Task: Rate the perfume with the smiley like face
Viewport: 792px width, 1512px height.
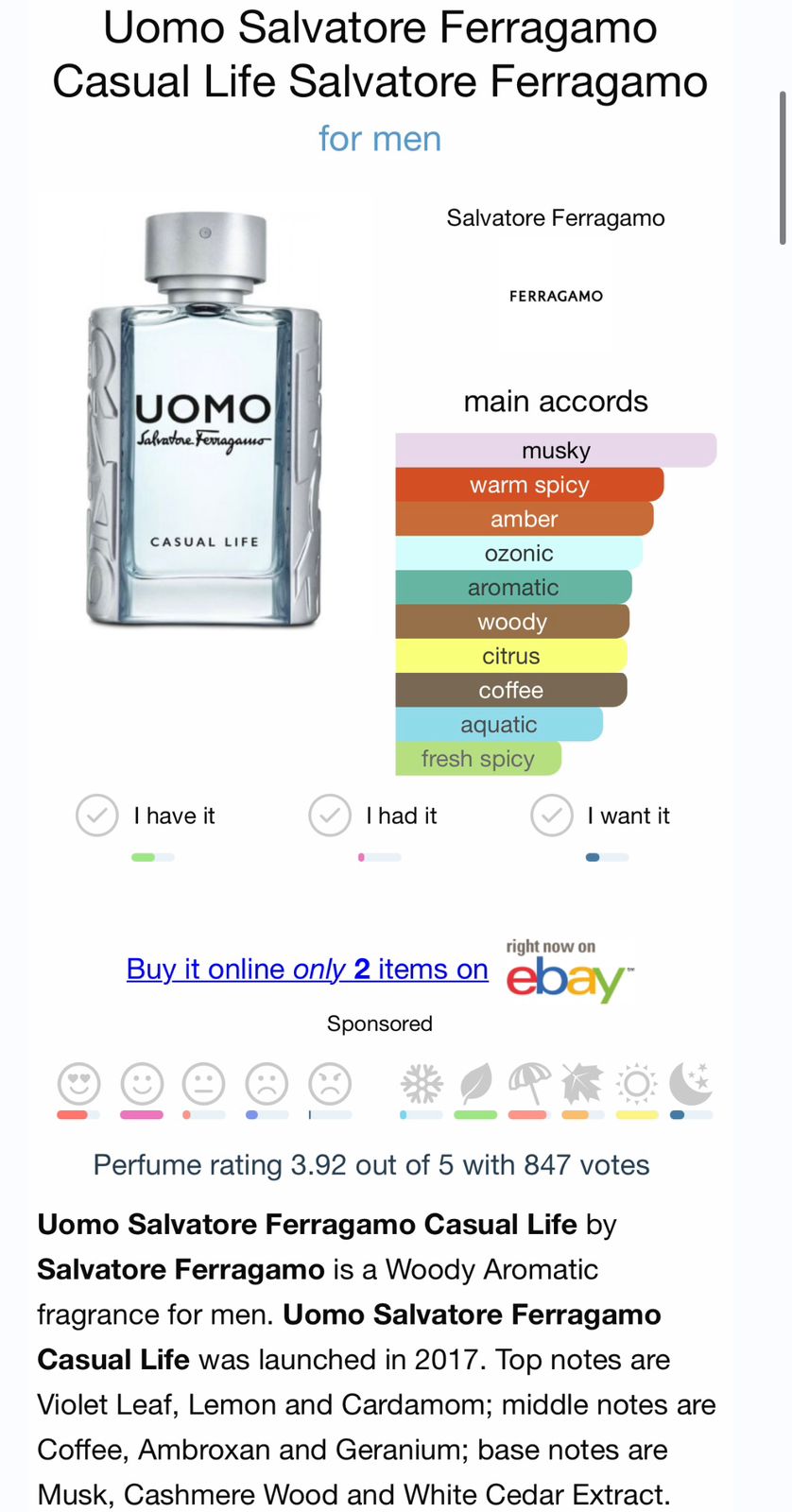Action: tap(142, 1084)
